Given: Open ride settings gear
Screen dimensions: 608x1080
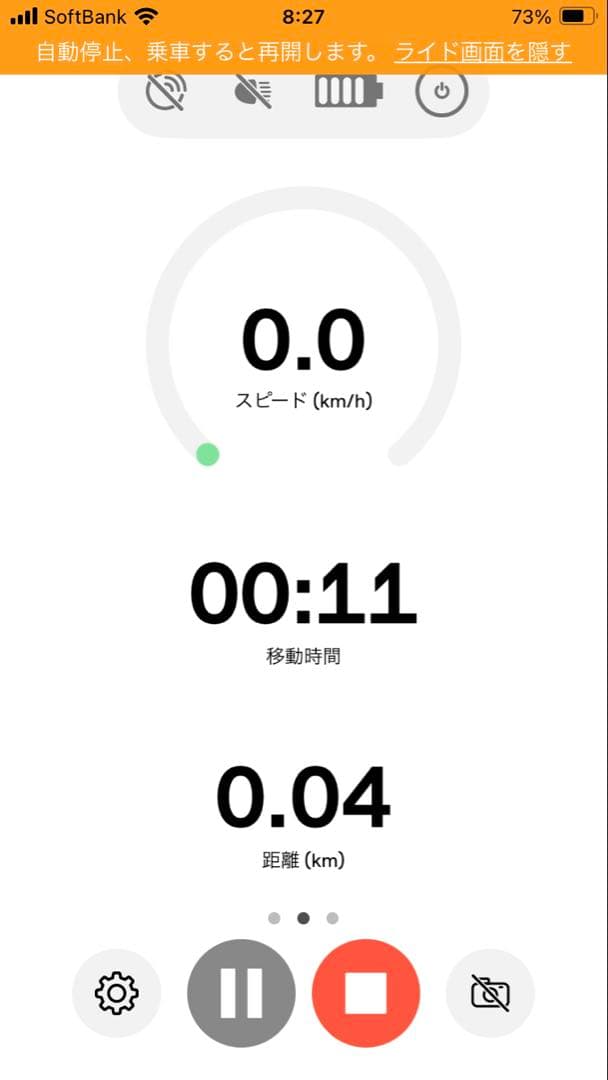Looking at the screenshot, I should click(116, 993).
